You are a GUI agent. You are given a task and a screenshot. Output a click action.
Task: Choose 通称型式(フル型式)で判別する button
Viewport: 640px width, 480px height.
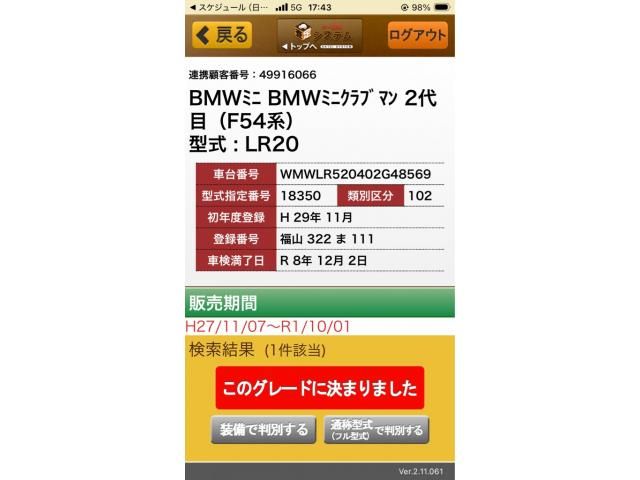376,429
